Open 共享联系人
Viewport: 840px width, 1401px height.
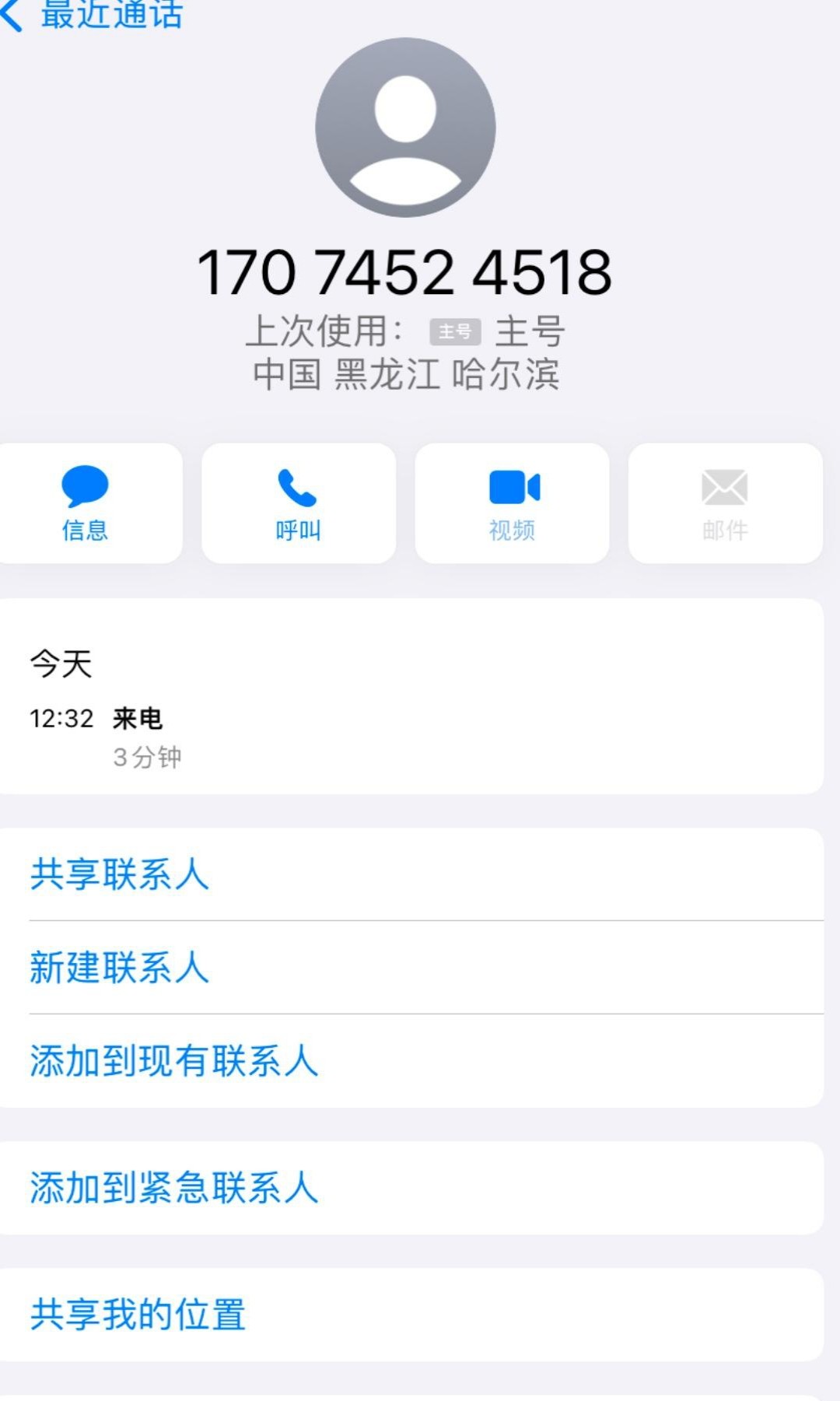[120, 874]
